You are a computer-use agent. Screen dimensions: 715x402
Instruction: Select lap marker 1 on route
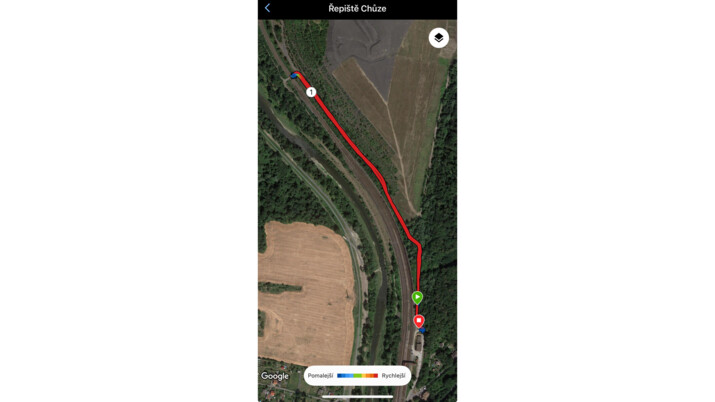311,92
